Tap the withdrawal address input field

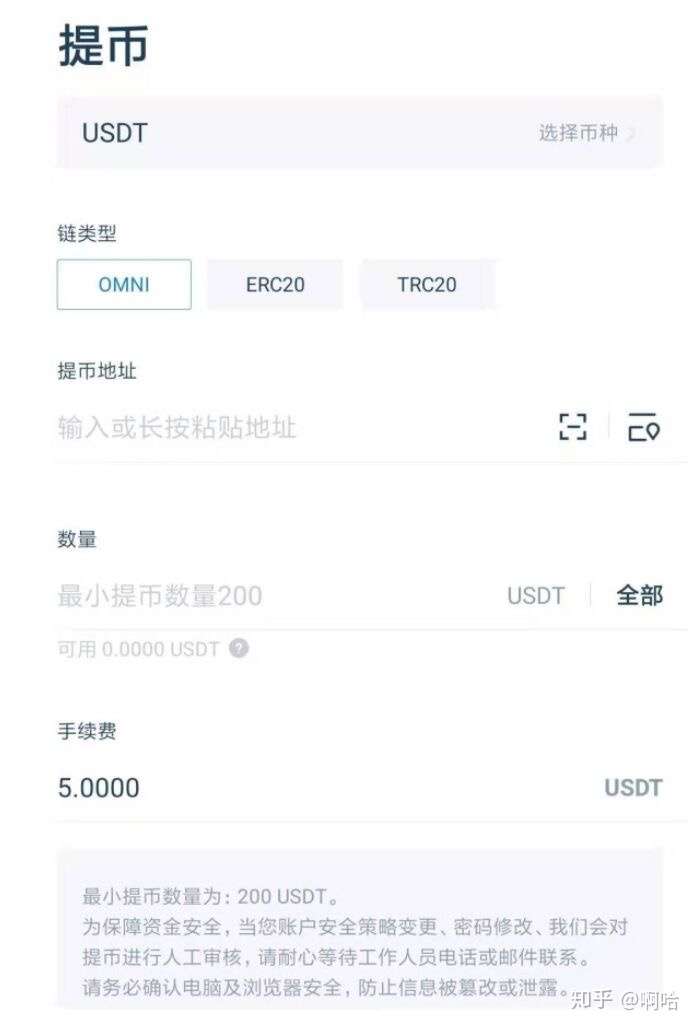290,428
